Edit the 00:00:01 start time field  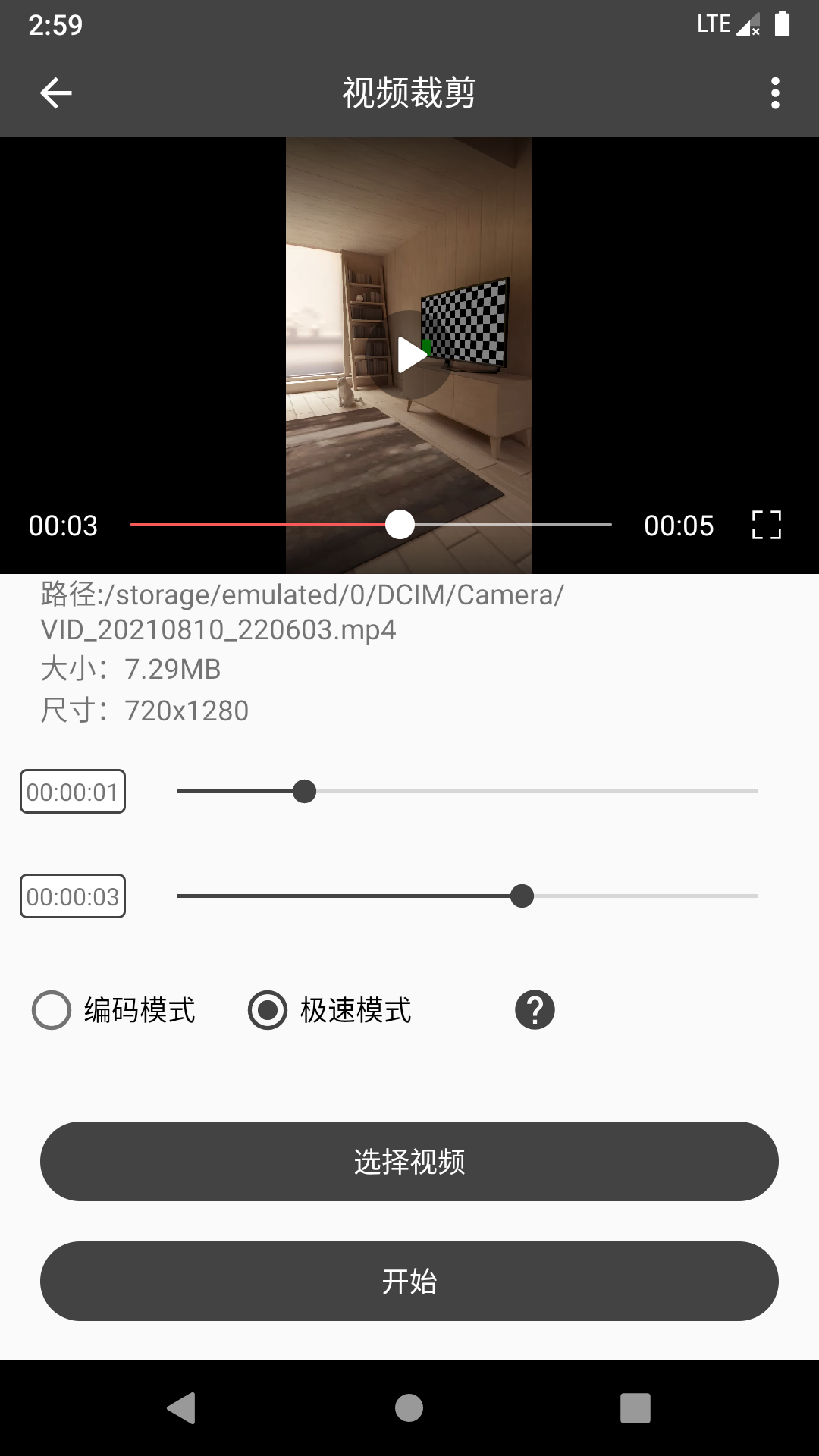click(x=73, y=792)
